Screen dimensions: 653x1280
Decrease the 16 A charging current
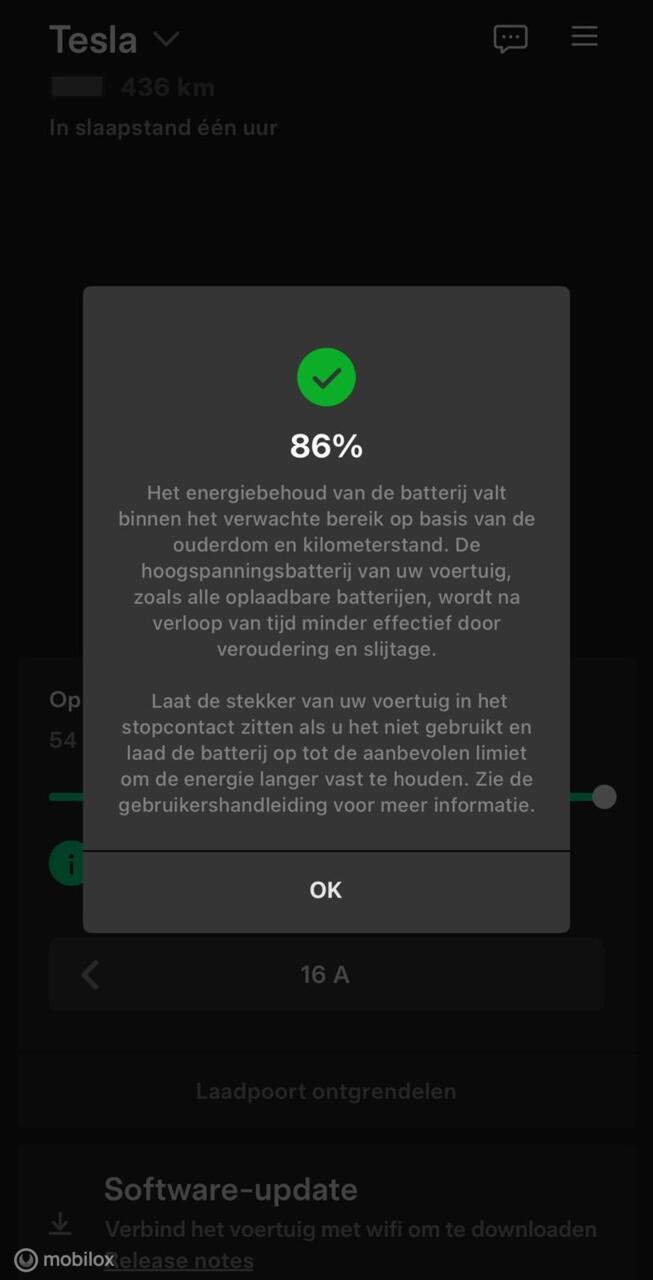tap(90, 974)
